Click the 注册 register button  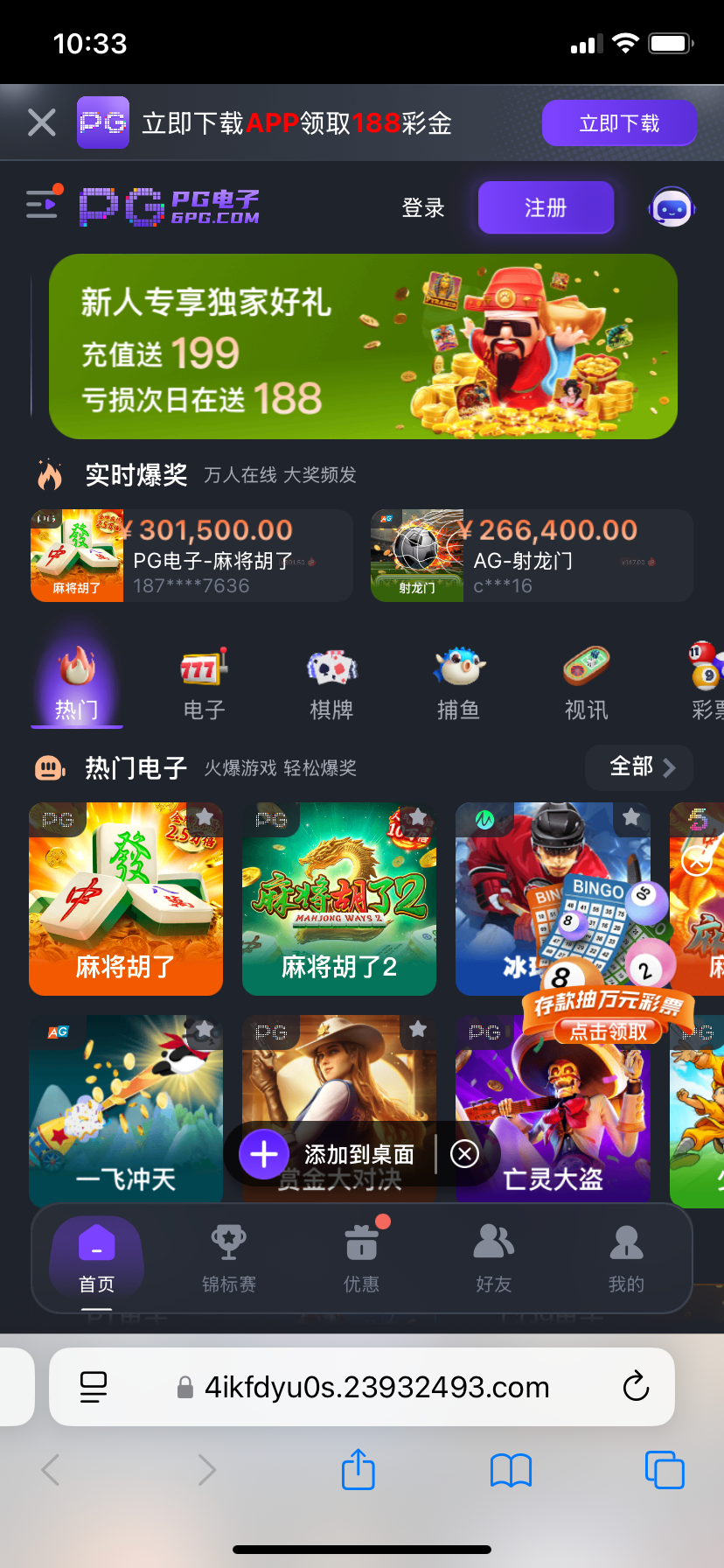point(546,207)
